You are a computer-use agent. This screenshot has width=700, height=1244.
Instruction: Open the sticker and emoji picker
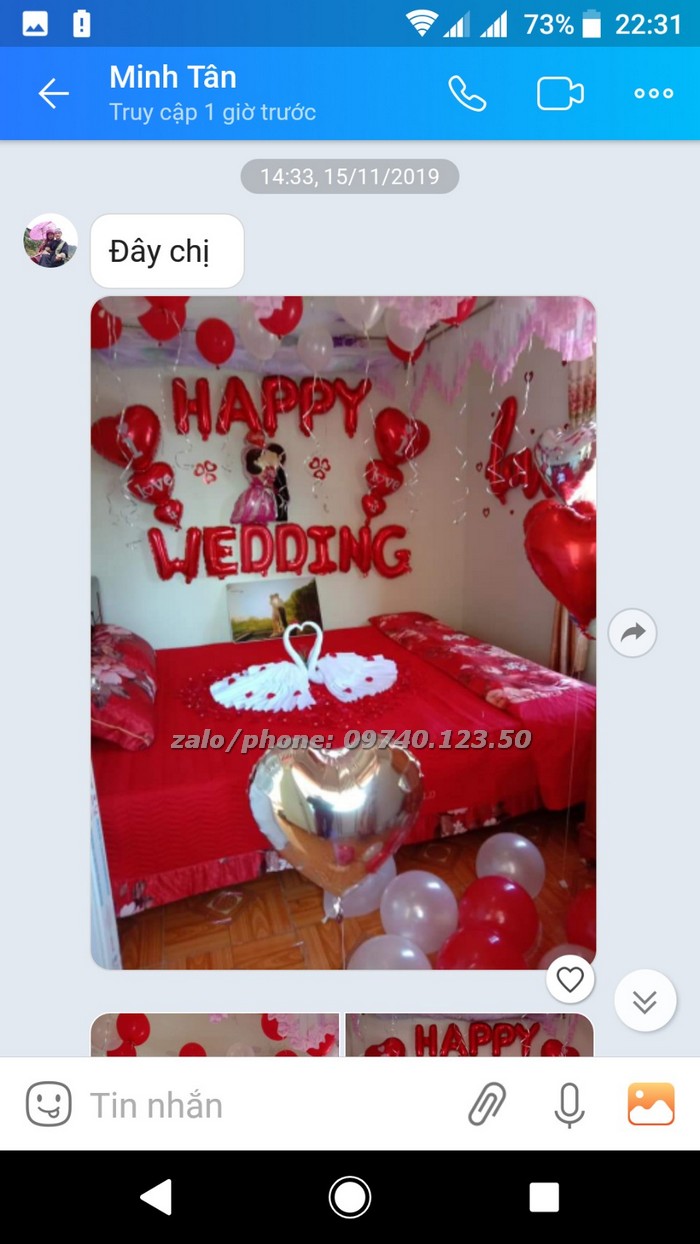[48, 1105]
